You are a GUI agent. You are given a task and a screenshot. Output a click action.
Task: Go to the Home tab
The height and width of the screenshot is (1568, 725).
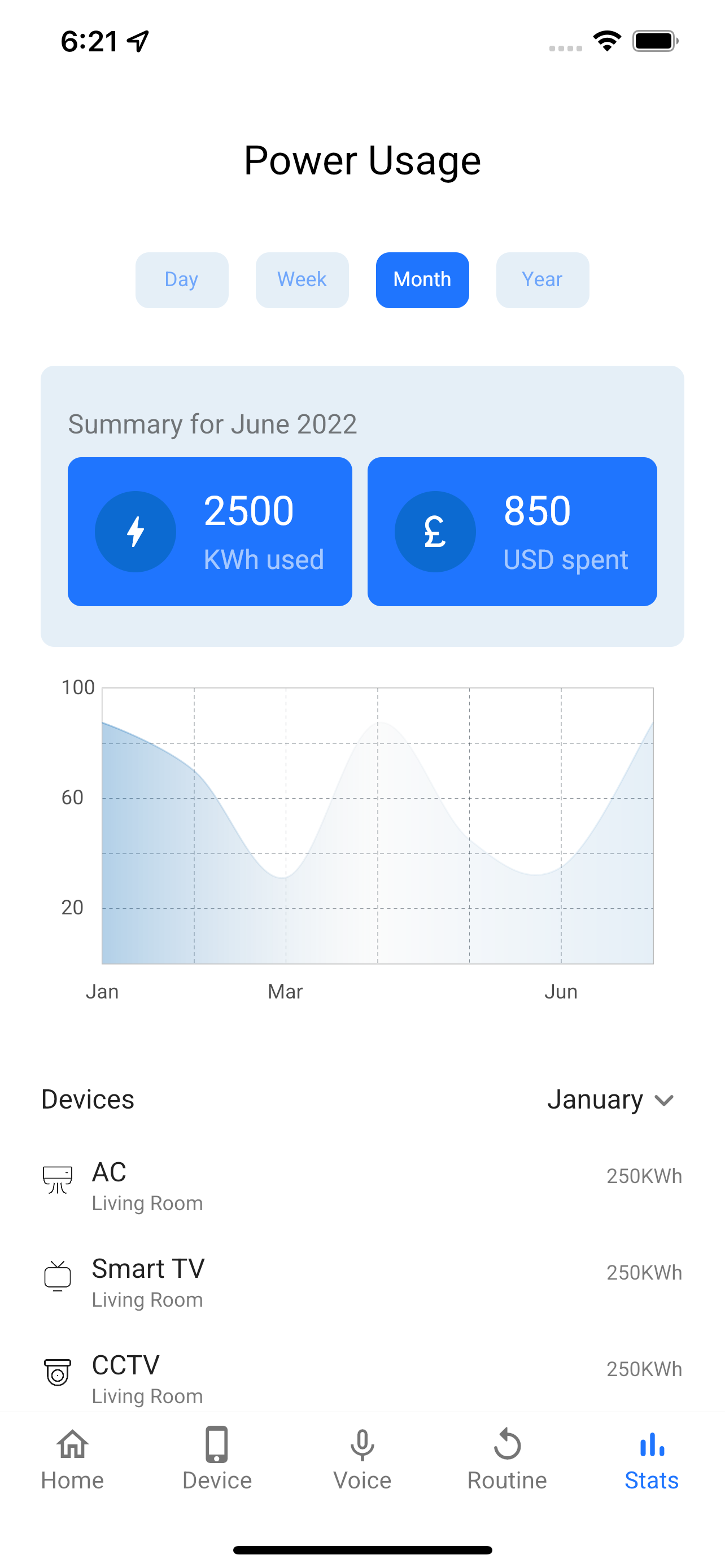[72, 1459]
